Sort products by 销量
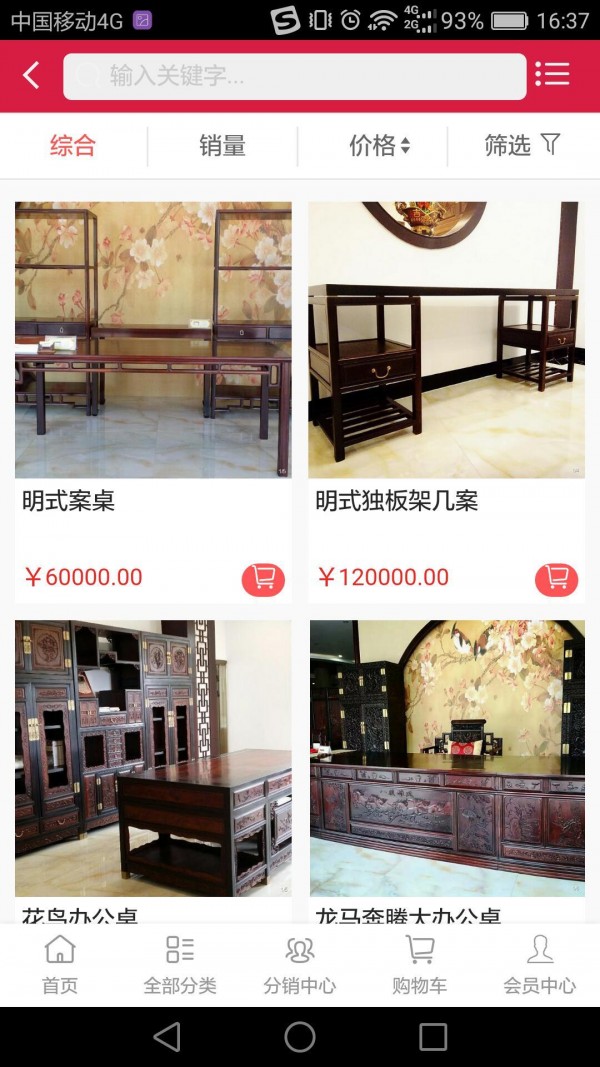600x1067 pixels. click(x=222, y=146)
